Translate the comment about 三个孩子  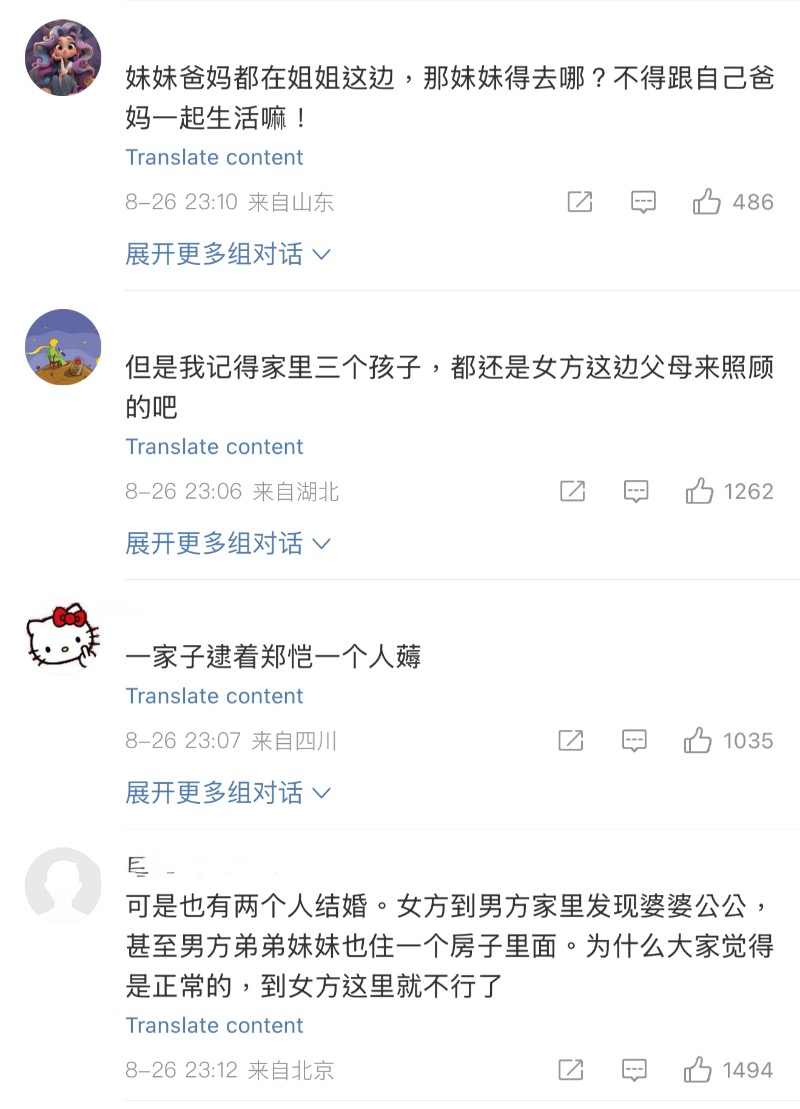(x=214, y=446)
